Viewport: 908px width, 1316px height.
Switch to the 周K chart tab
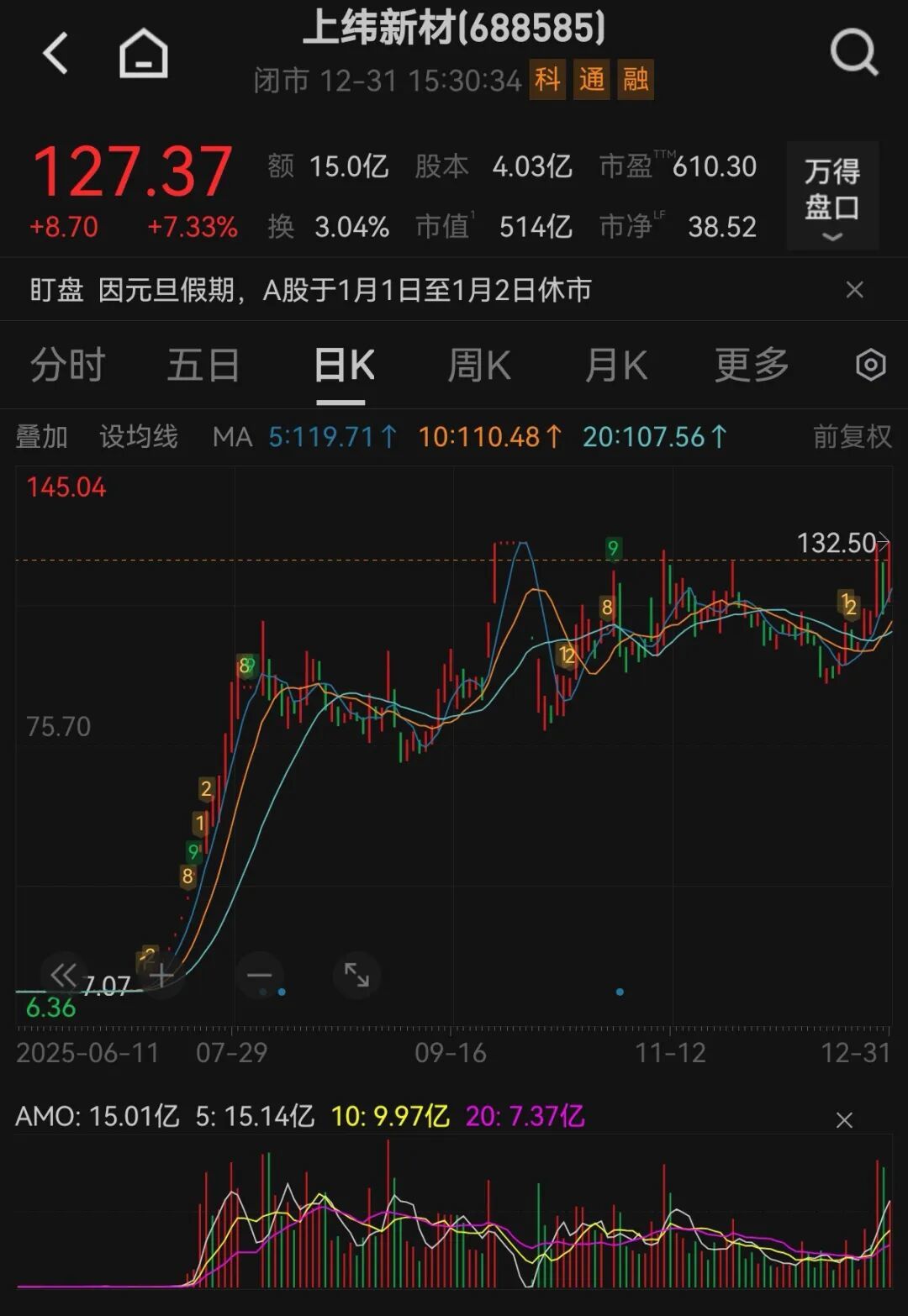(x=479, y=365)
